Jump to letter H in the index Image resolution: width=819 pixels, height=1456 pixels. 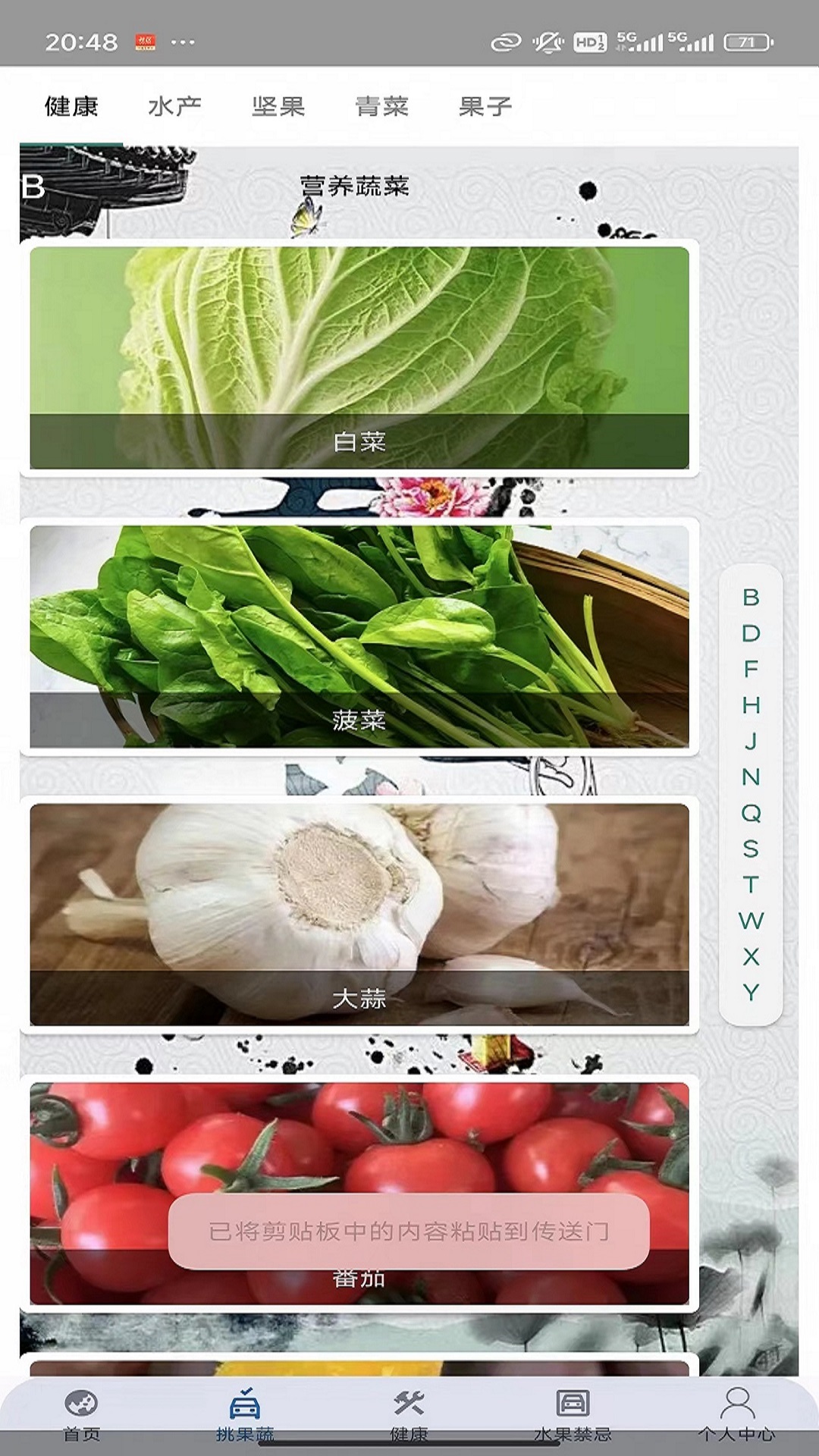(750, 705)
